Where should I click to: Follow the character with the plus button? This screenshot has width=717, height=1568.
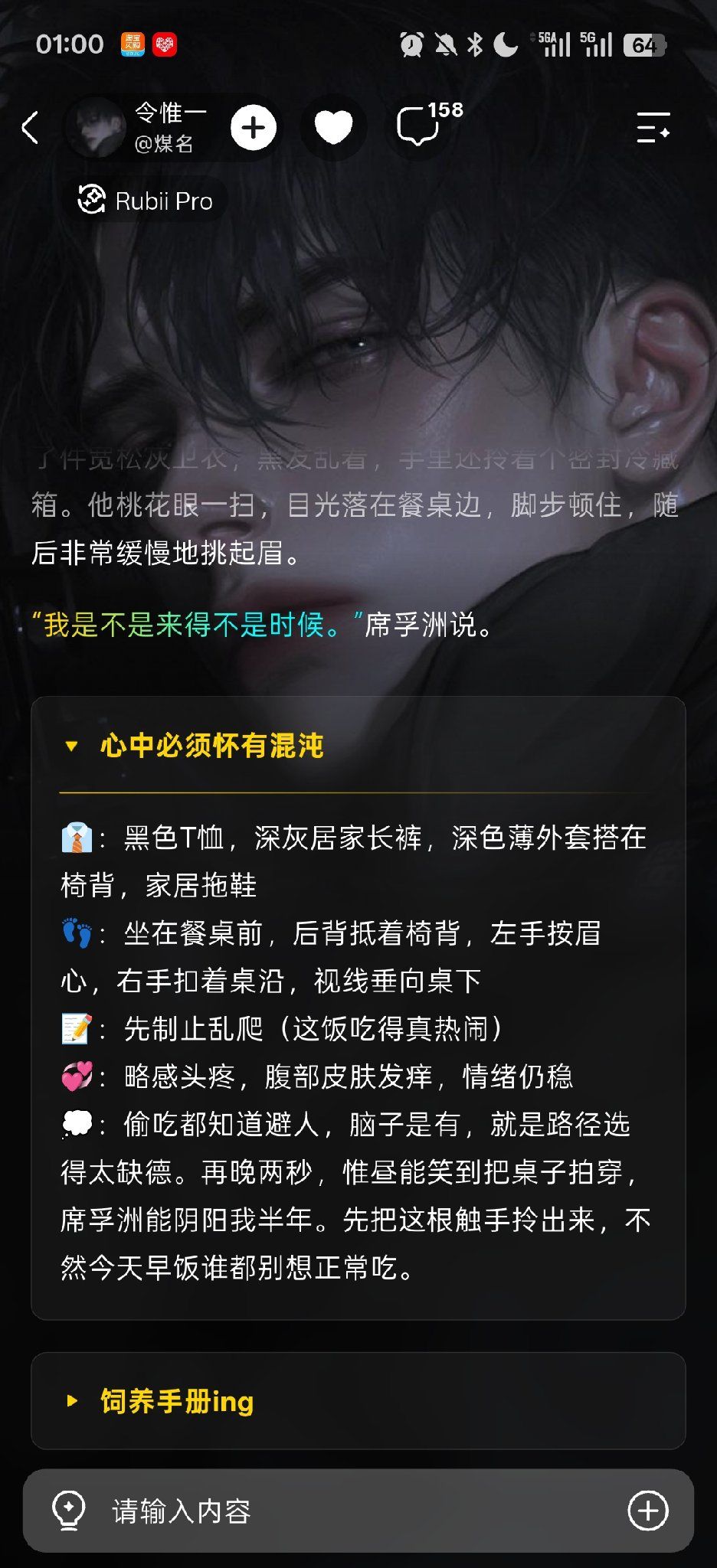tap(254, 128)
